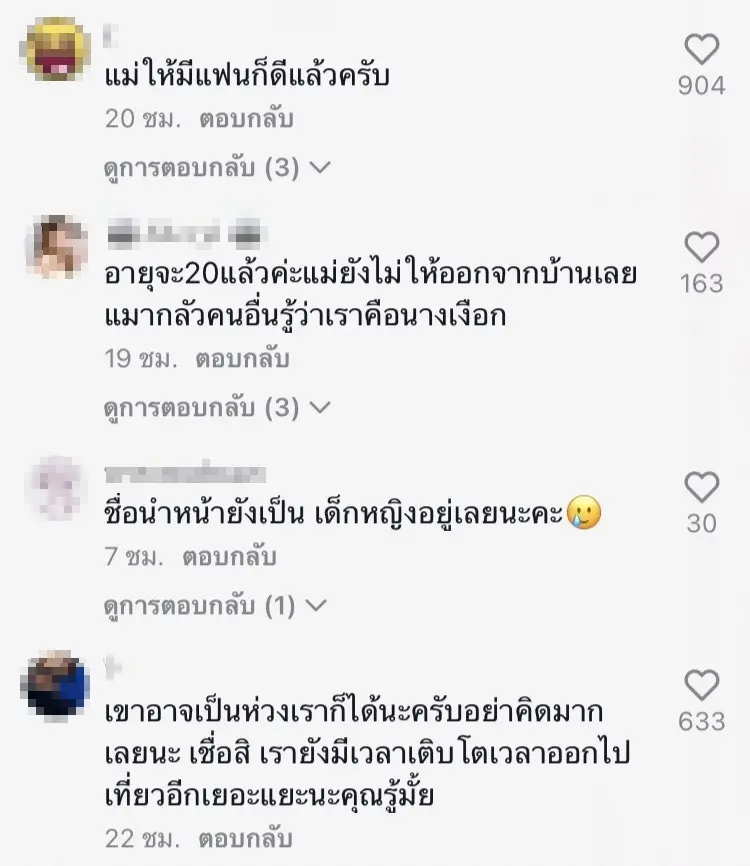The height and width of the screenshot is (866, 750).
Task: Like the comment with 30 likes
Action: tap(702, 487)
